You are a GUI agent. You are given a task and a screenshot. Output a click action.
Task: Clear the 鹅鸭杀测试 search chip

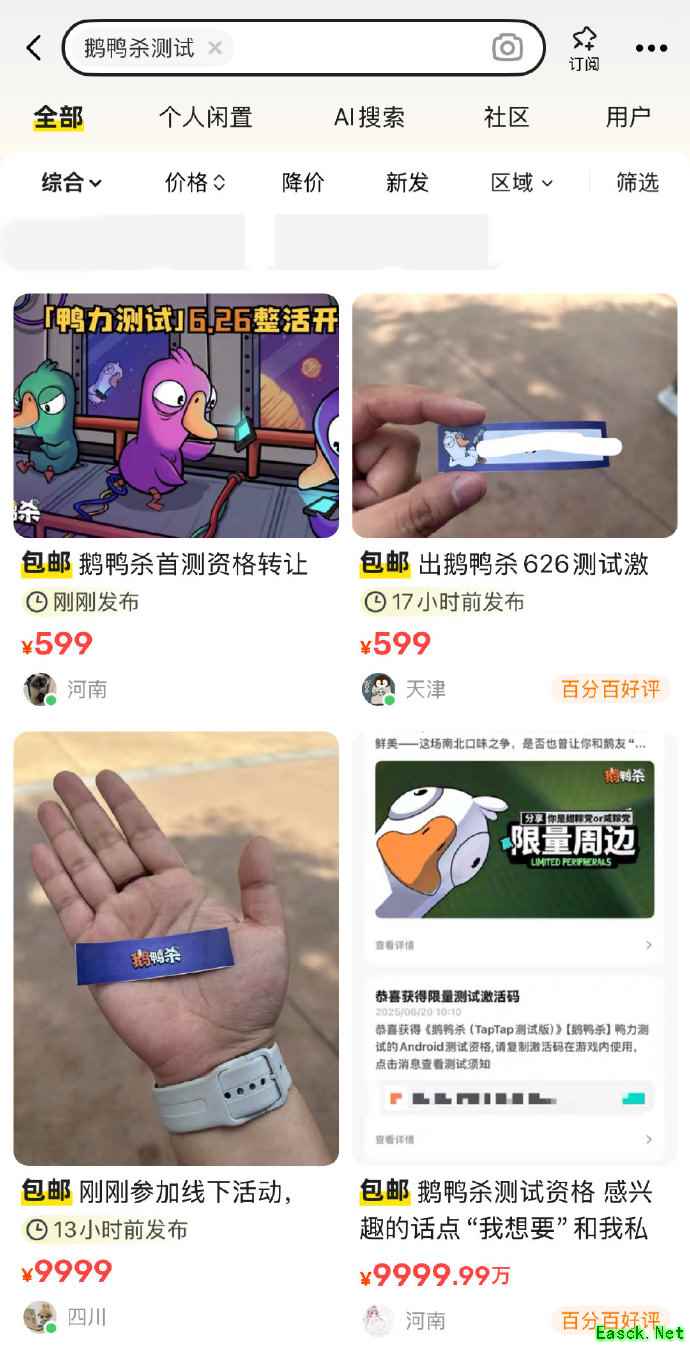coord(215,47)
